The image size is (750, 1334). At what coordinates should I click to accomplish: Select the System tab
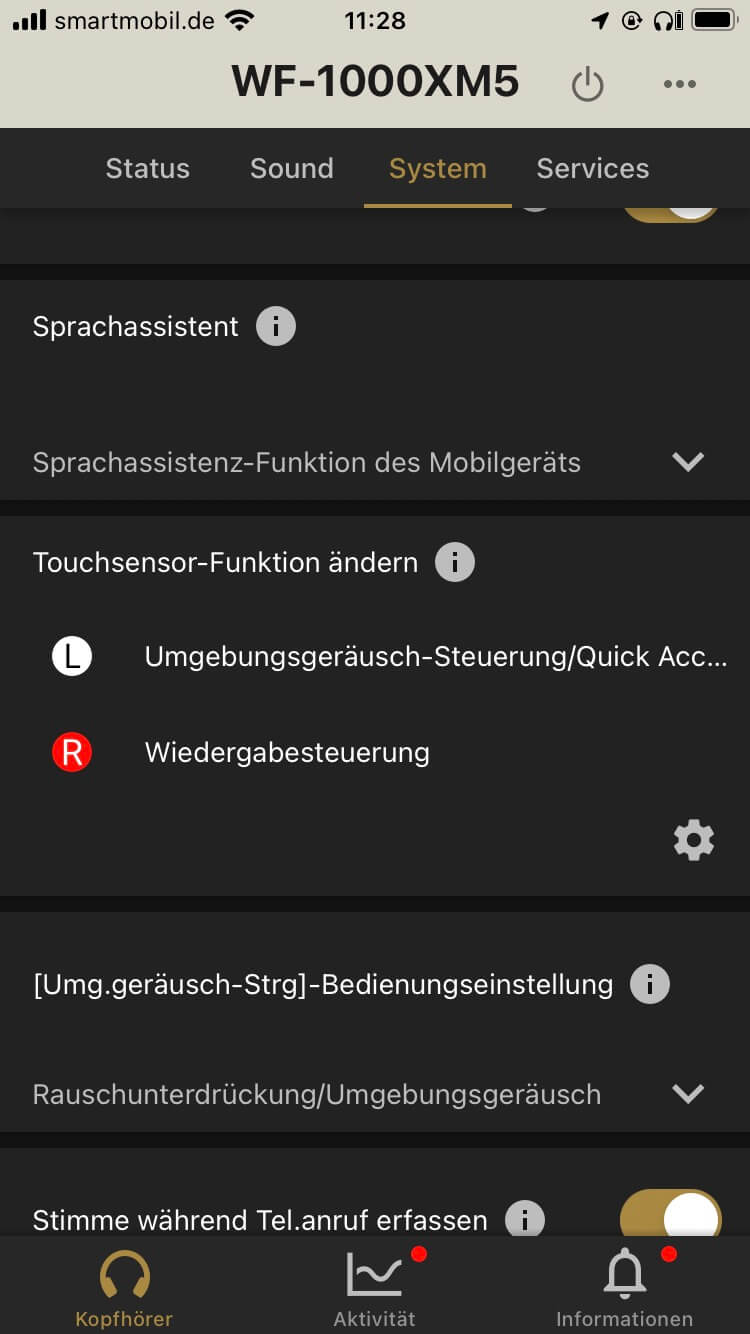tap(437, 168)
